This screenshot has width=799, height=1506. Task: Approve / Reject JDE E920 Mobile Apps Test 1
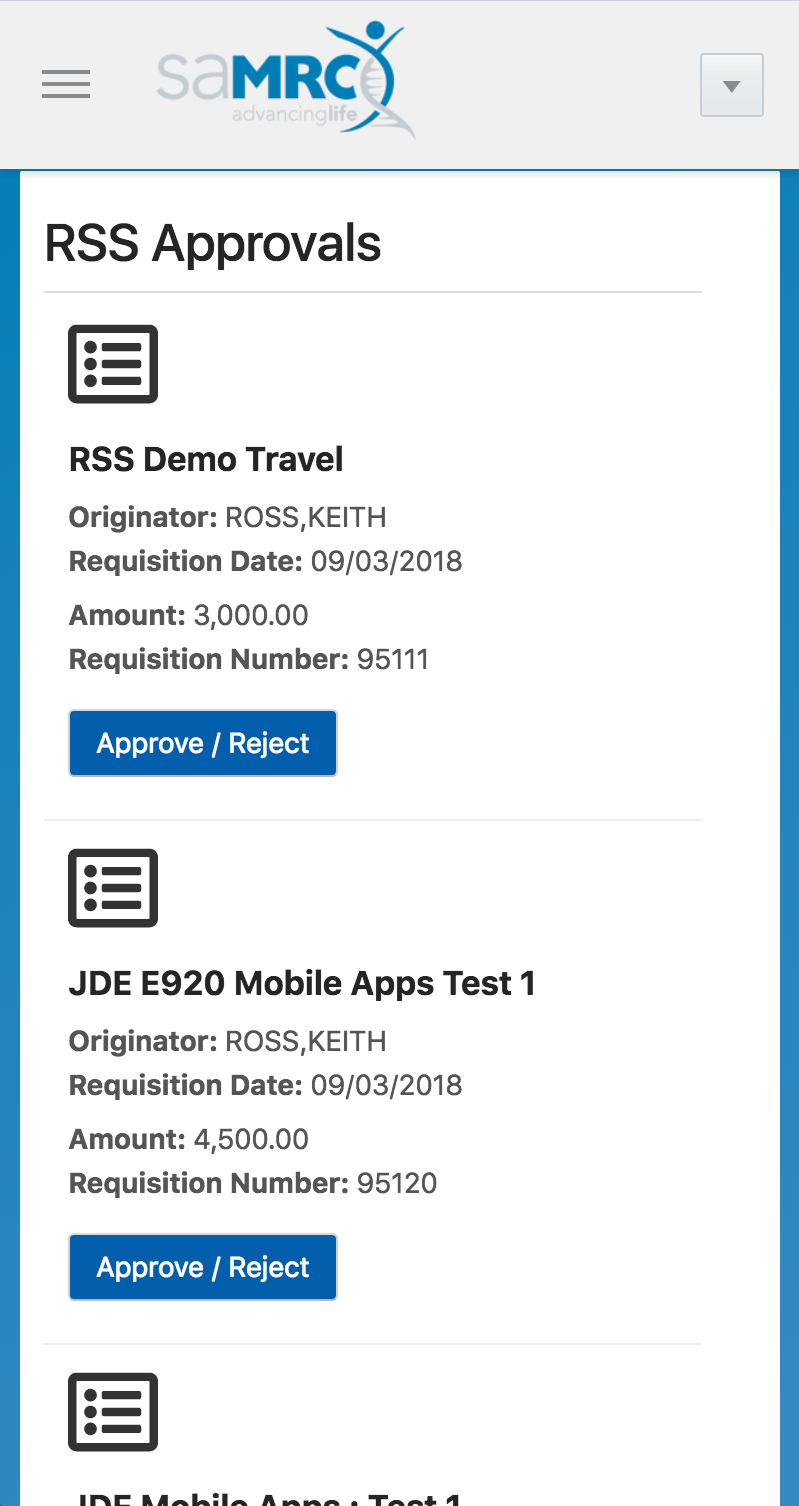click(203, 1267)
